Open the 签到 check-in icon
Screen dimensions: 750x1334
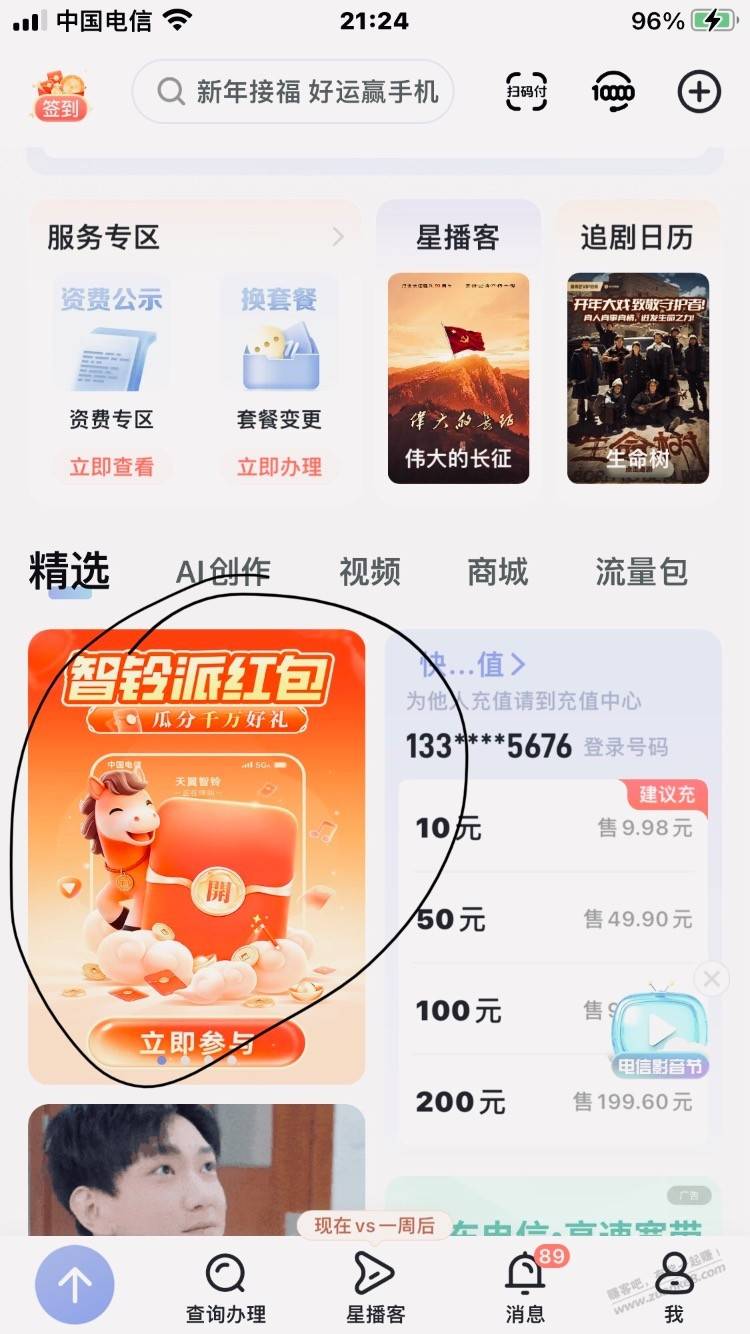click(60, 94)
